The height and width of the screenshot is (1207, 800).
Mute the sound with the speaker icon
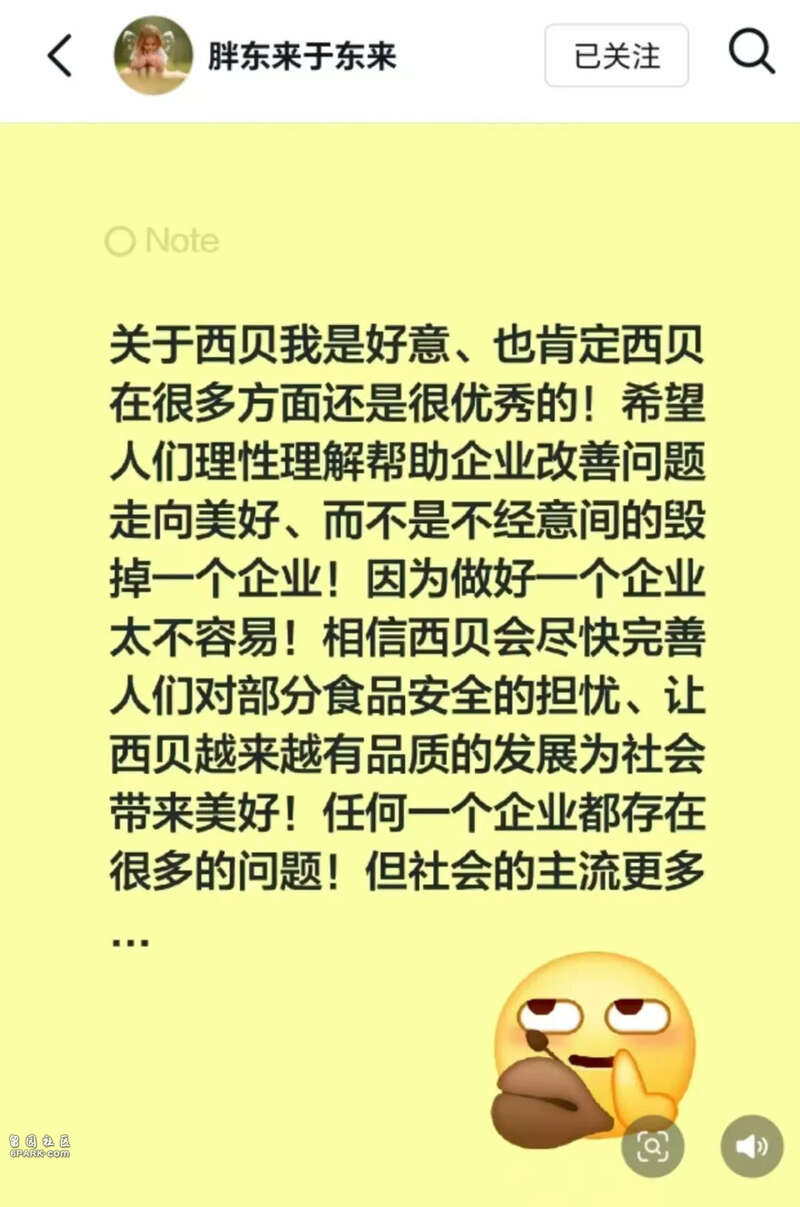tap(752, 1145)
